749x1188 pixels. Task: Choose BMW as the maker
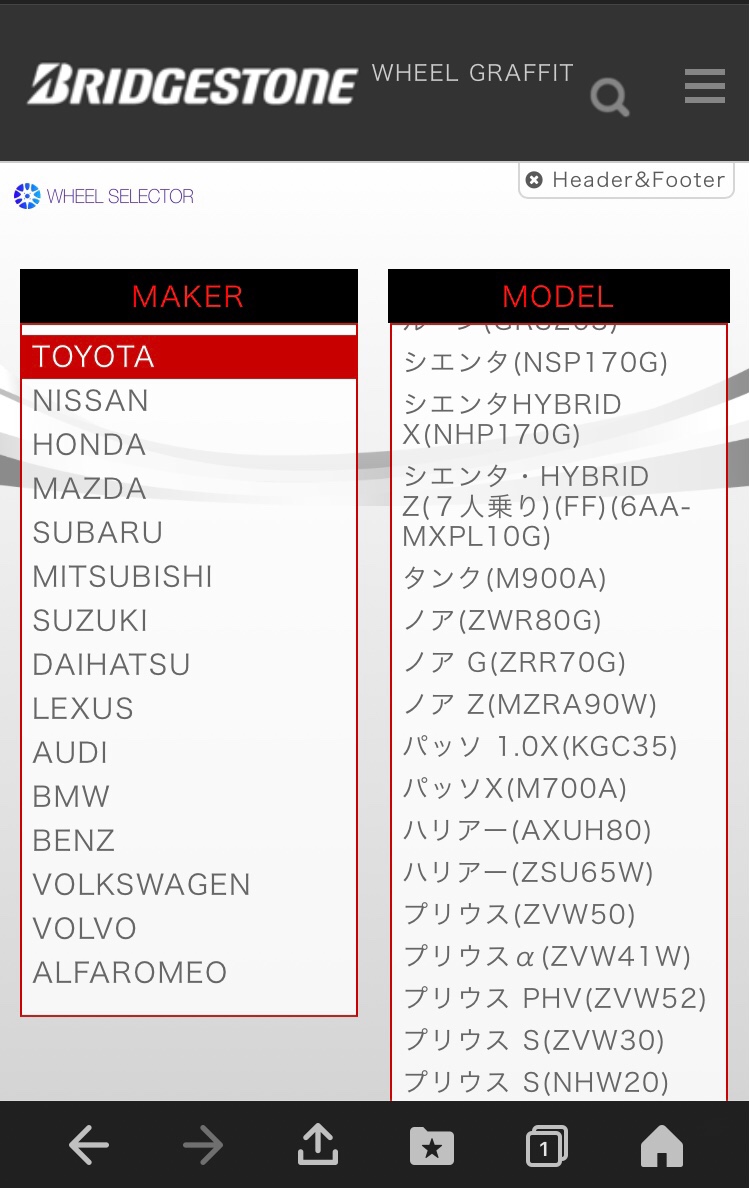click(71, 797)
